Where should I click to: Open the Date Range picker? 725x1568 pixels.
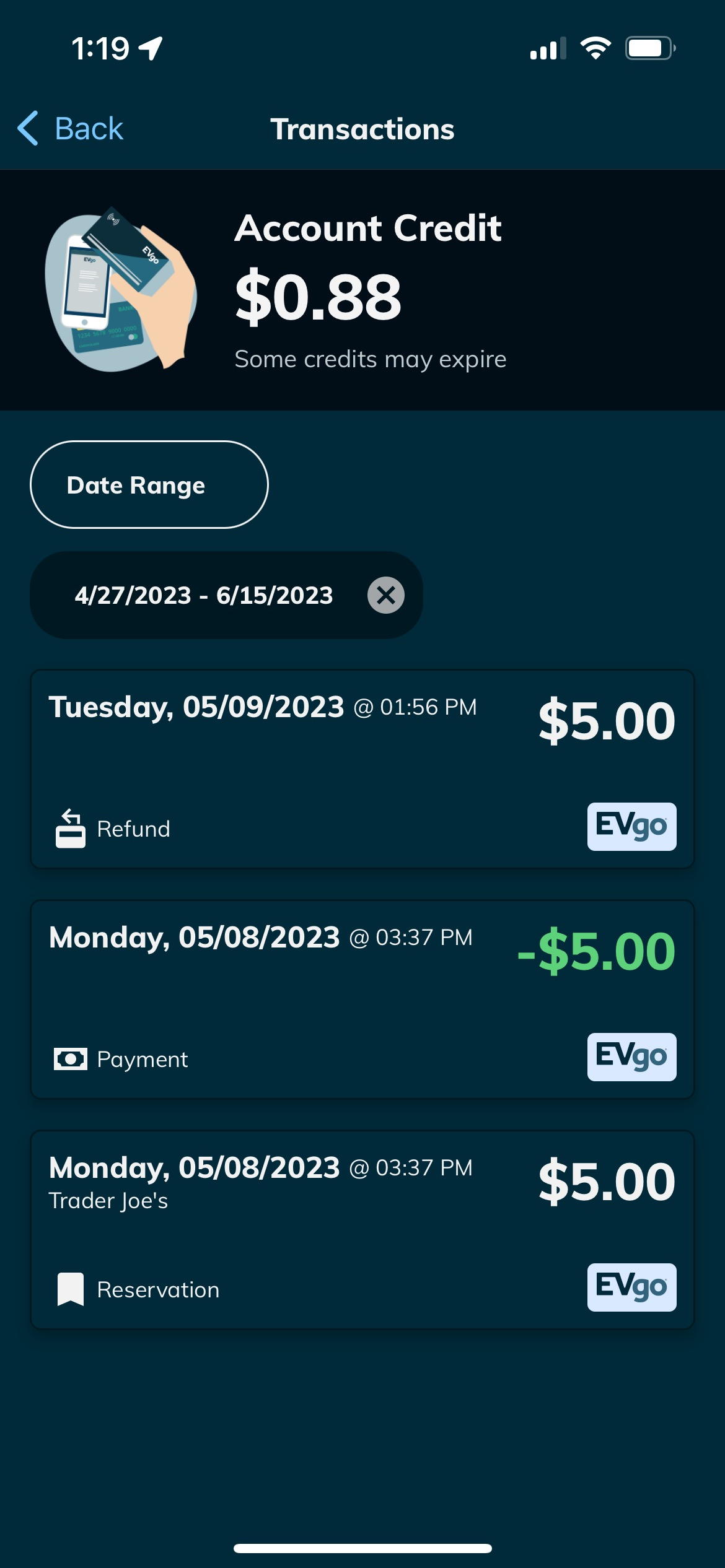149,485
